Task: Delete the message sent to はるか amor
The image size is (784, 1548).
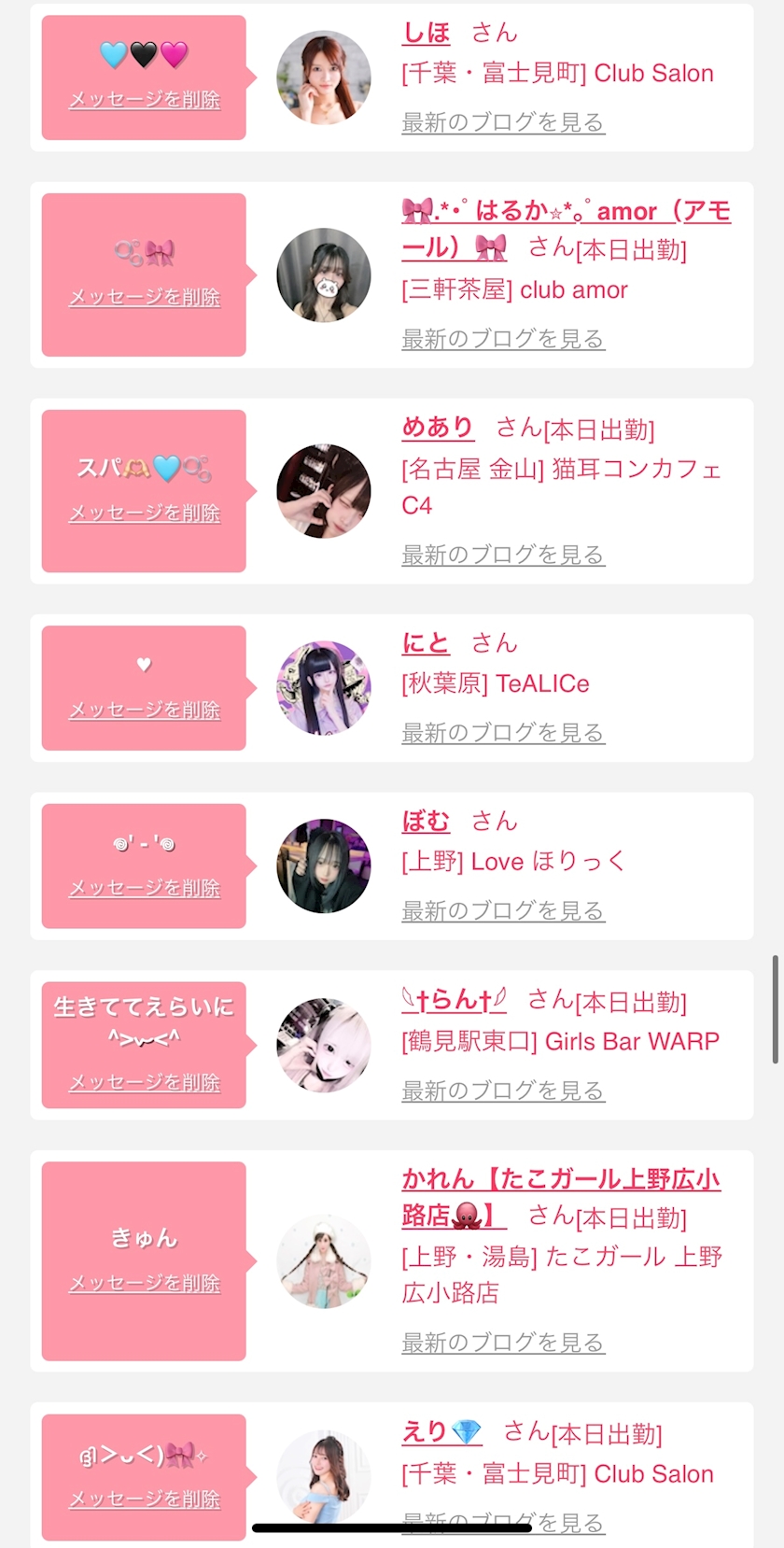Action: click(145, 297)
